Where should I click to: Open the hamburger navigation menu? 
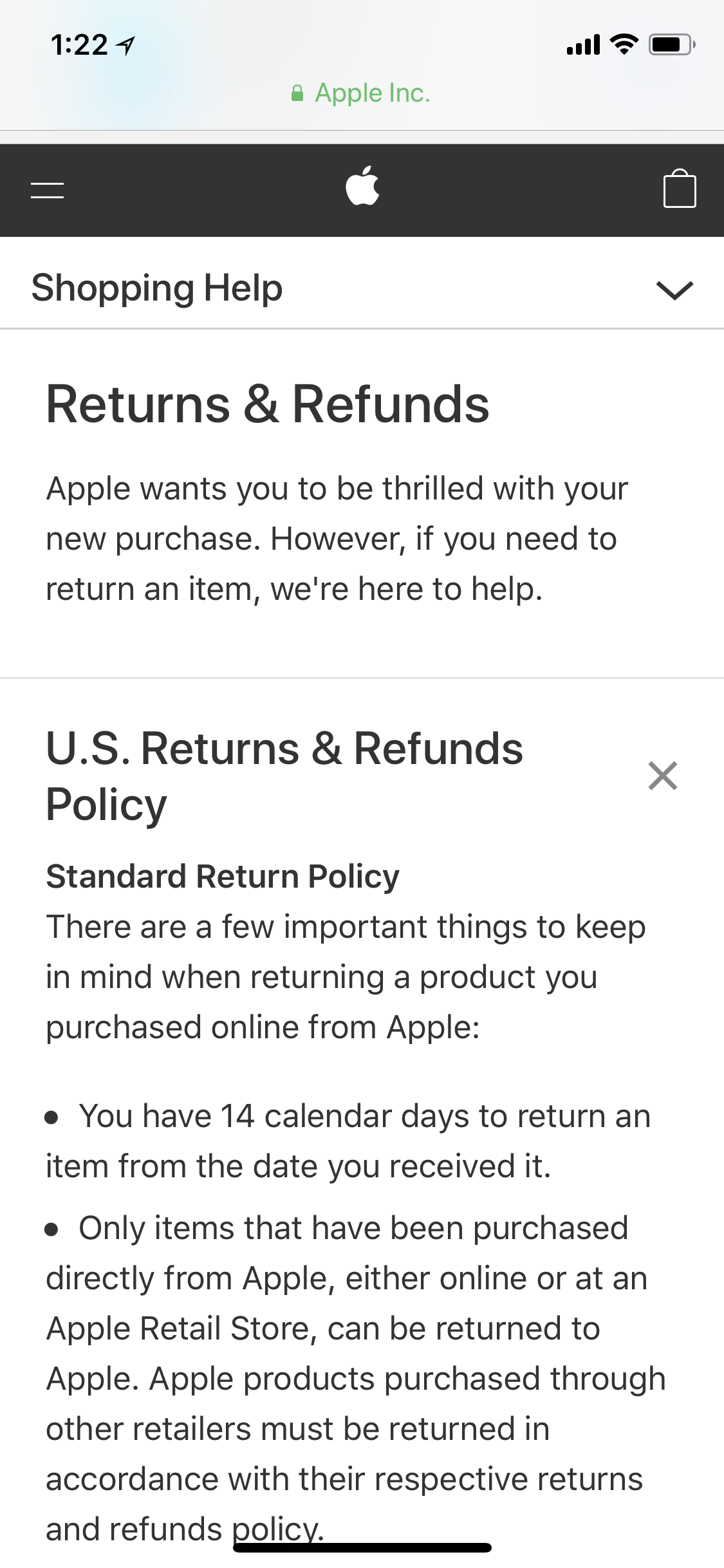(47, 191)
